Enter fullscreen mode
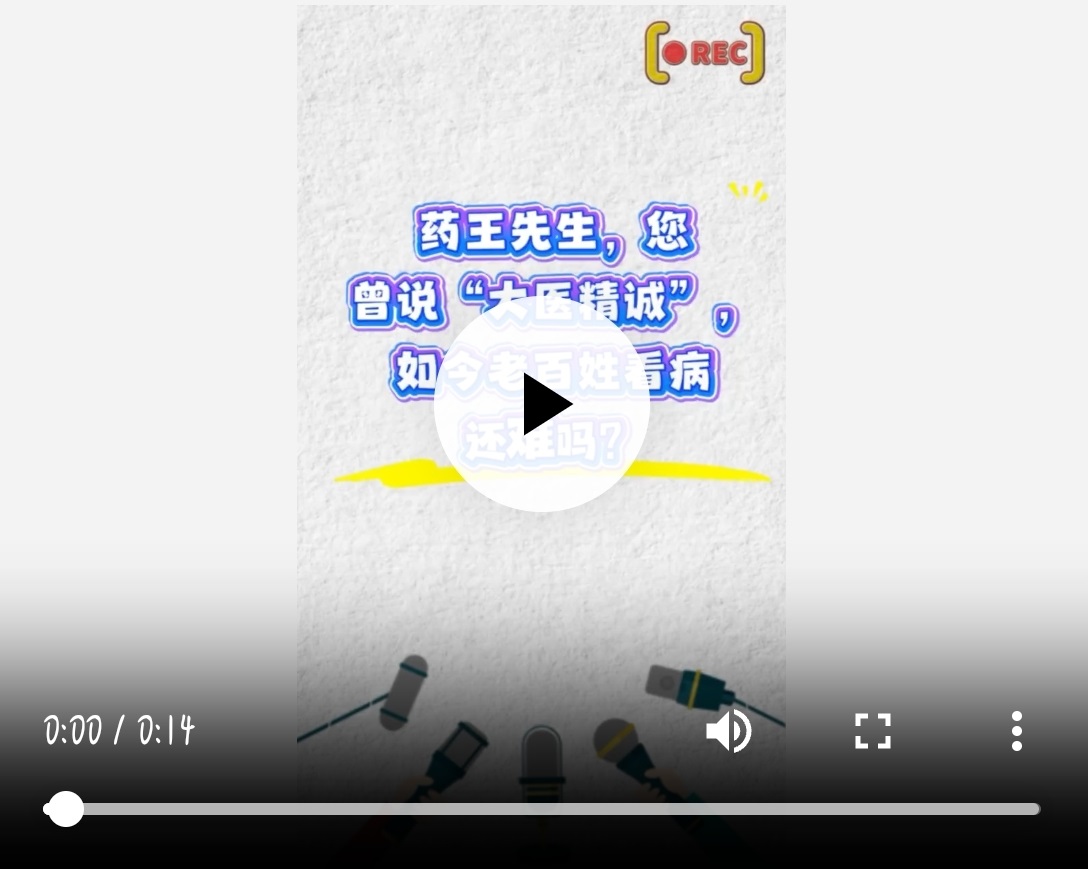This screenshot has width=1088, height=869. click(873, 731)
